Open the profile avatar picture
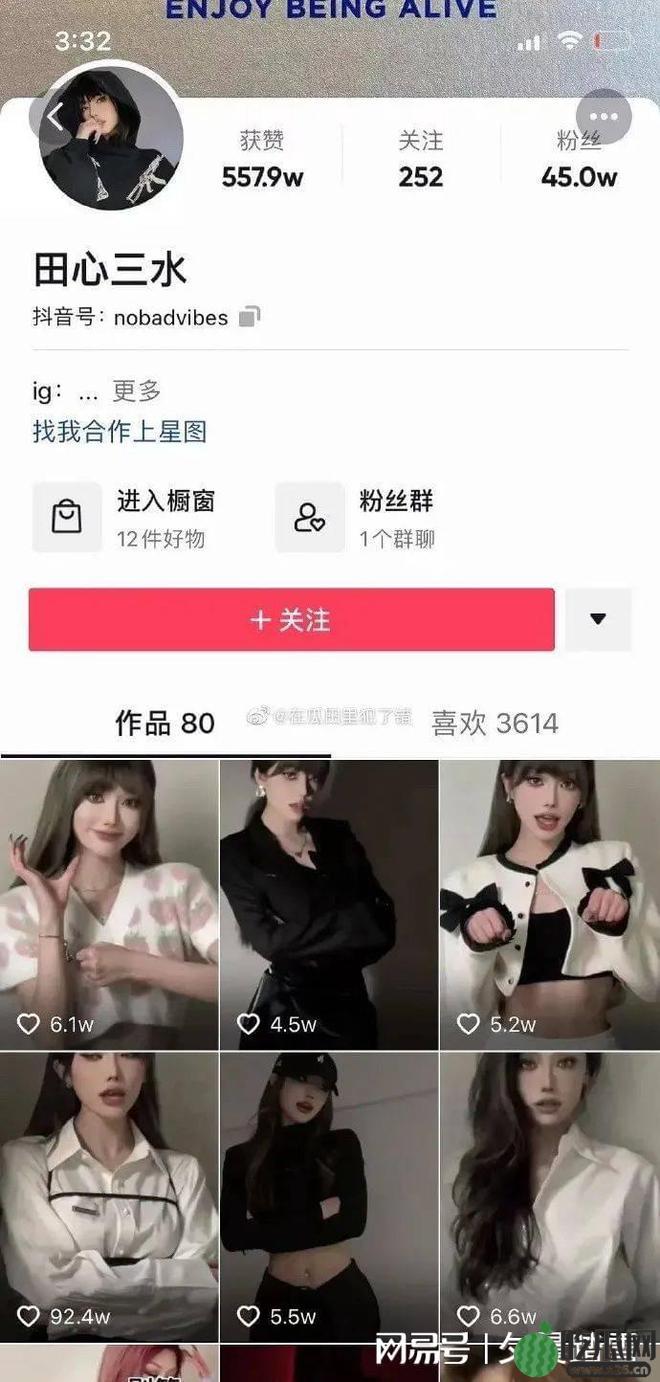This screenshot has height=1382, width=660. (112, 138)
